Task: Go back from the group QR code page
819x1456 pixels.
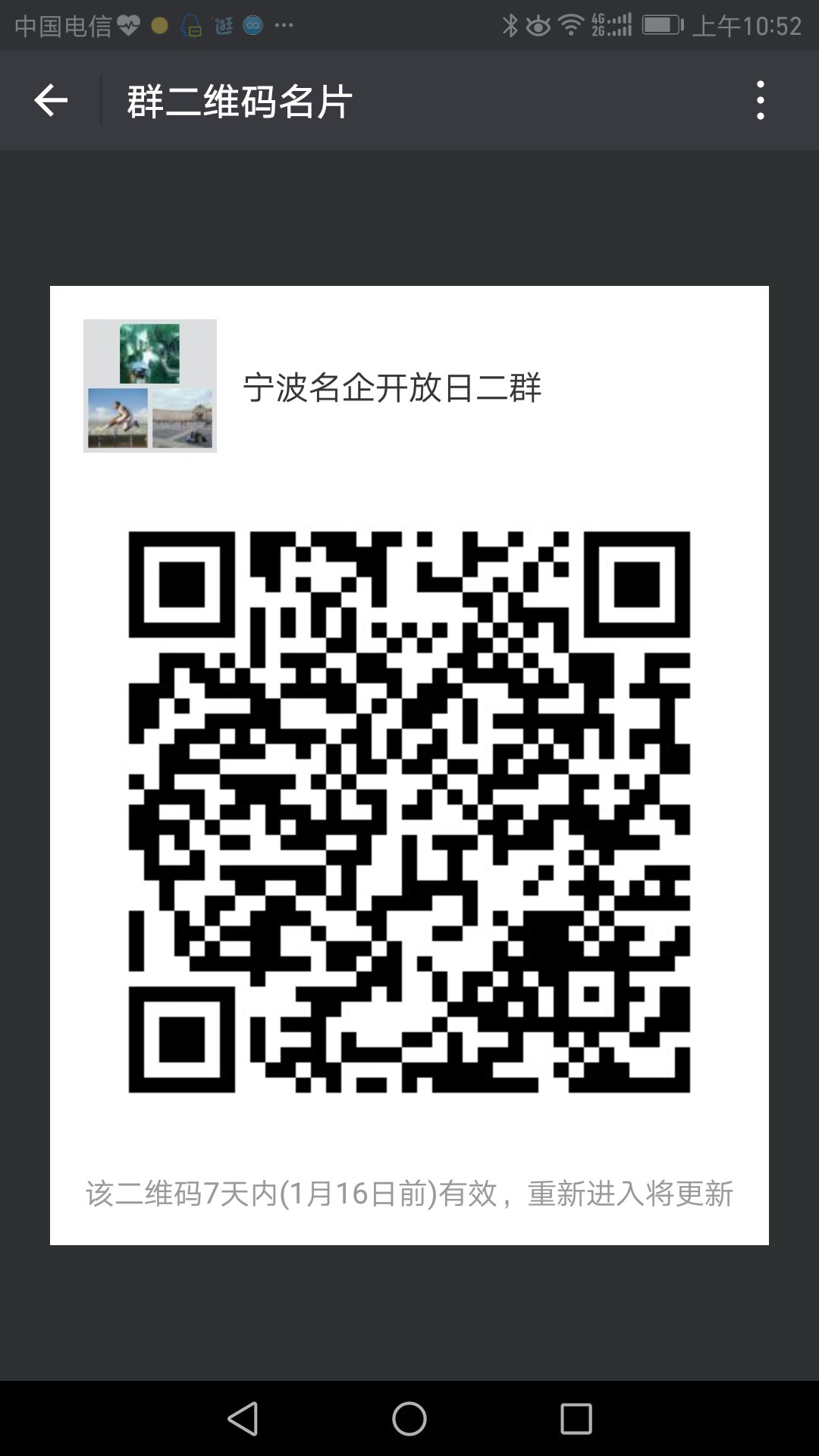Action: [x=51, y=100]
